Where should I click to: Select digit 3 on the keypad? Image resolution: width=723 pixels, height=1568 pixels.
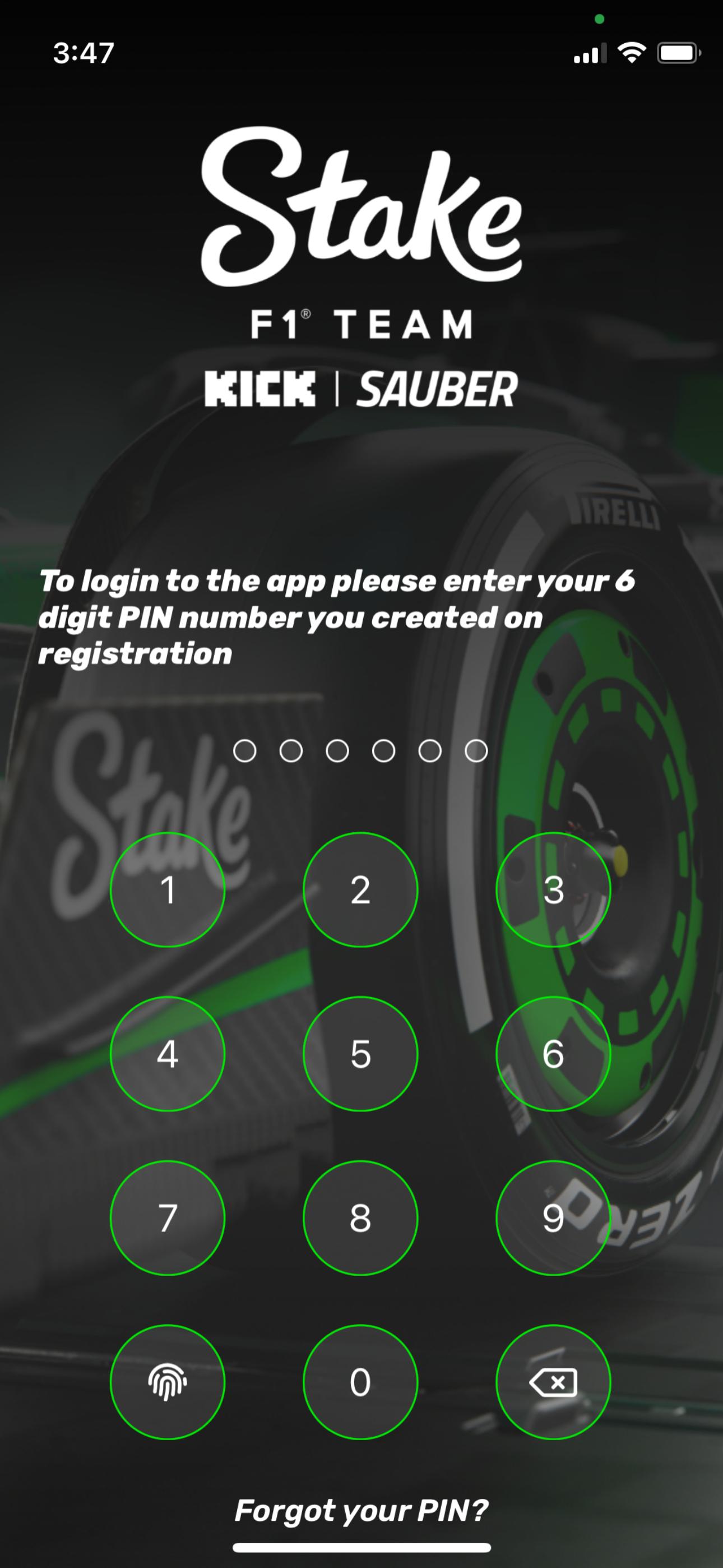pos(553,889)
